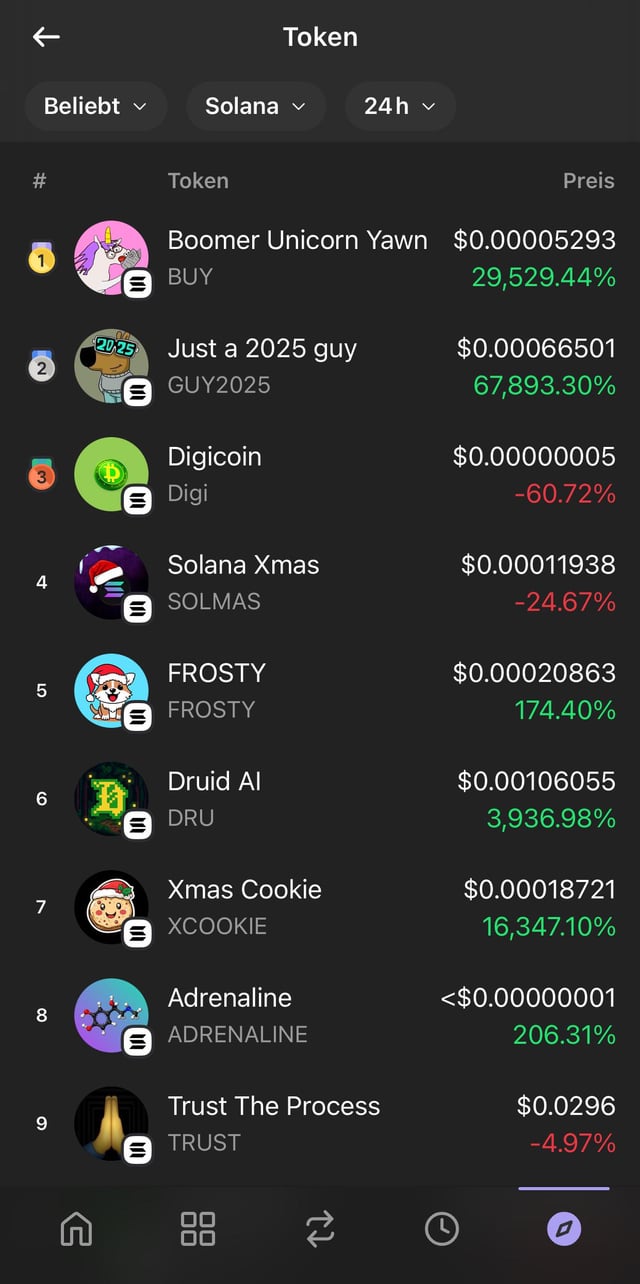The width and height of the screenshot is (640, 1284).
Task: Tap the explore compass tab
Action: pos(564,1229)
